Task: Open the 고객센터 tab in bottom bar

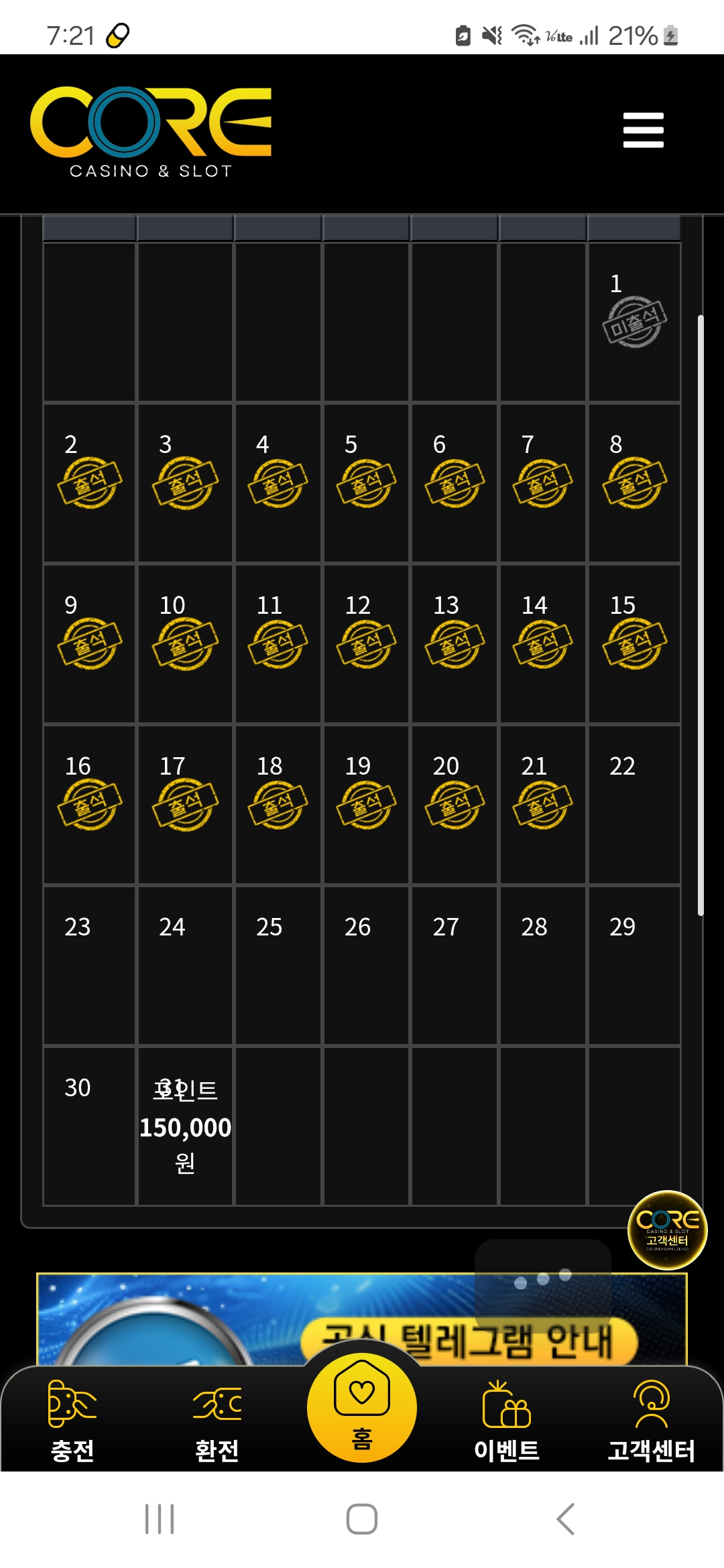Action: coord(651,1420)
